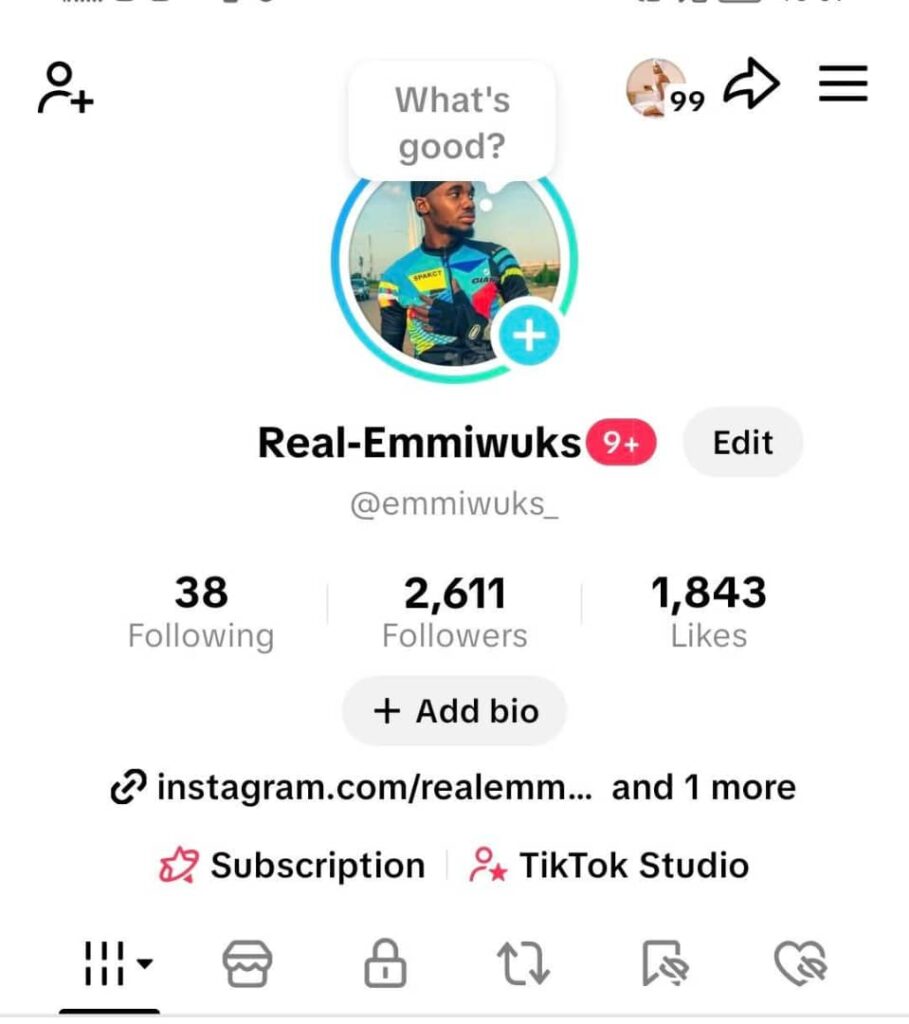
Task: Add a story with the plus badge
Action: (529, 337)
